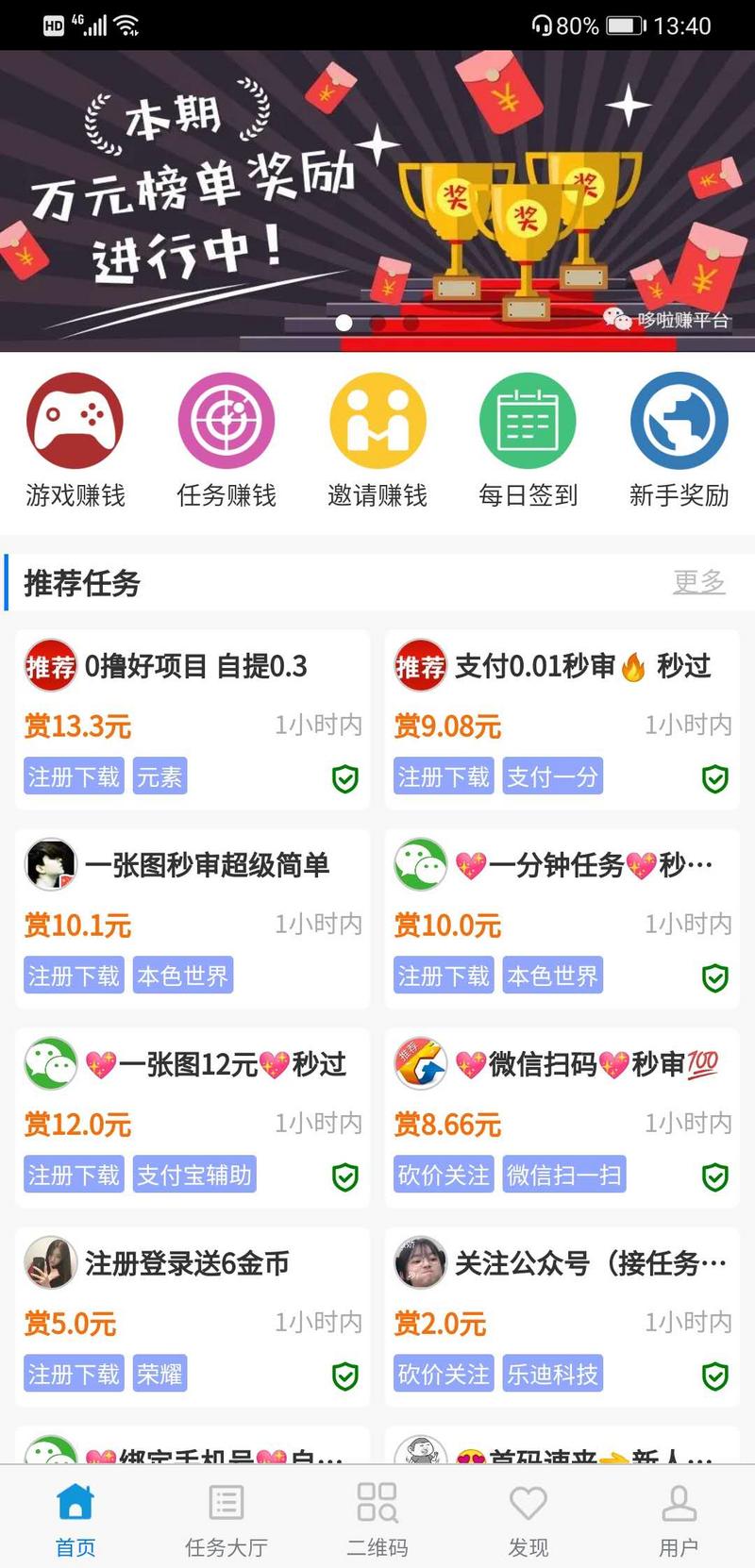The image size is (755, 1568).
Task: Tap the WeChat avatar on 一分钟任务 card
Action: point(418,864)
